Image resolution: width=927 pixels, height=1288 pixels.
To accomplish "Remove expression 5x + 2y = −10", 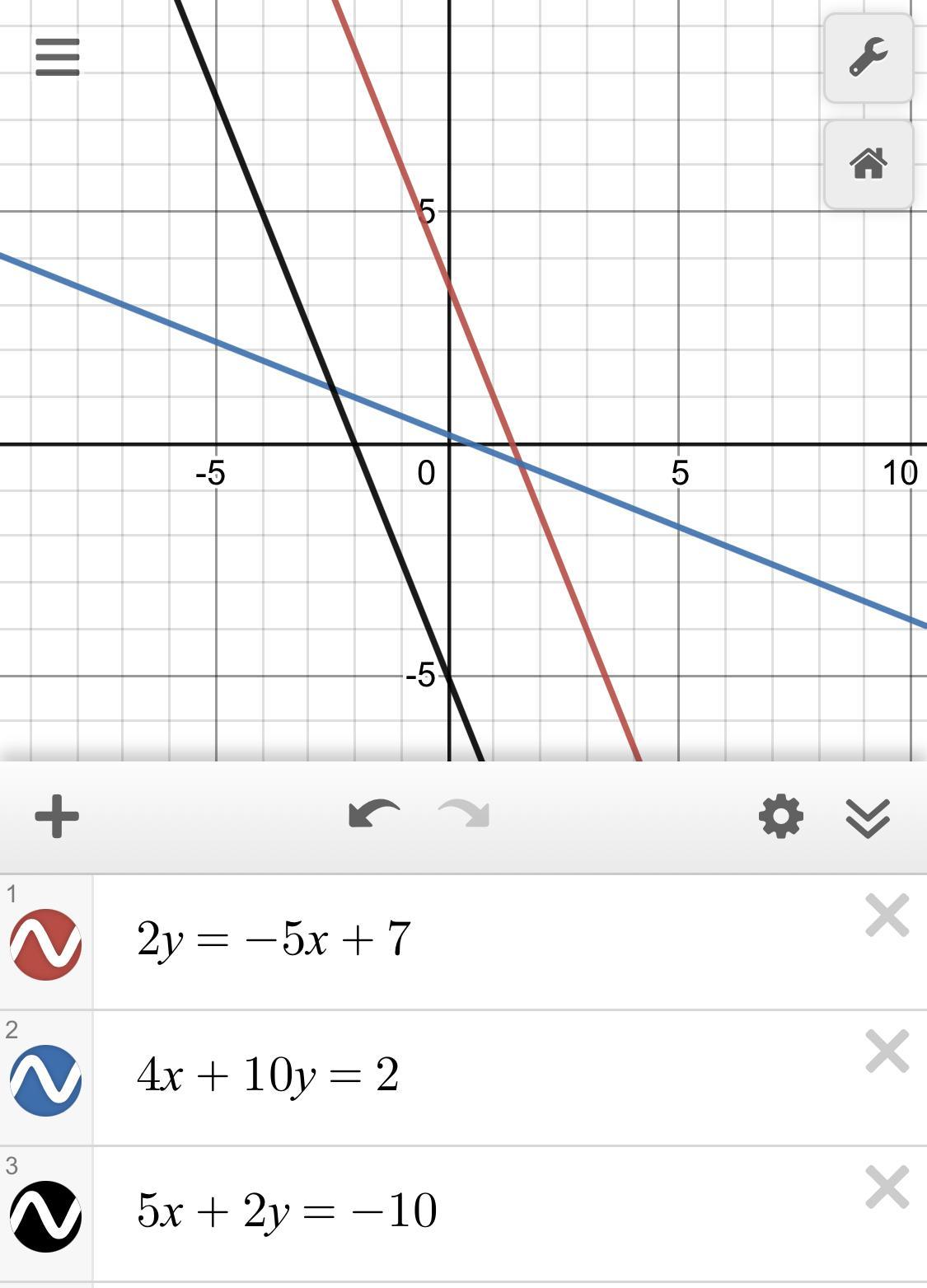I will [x=887, y=1187].
